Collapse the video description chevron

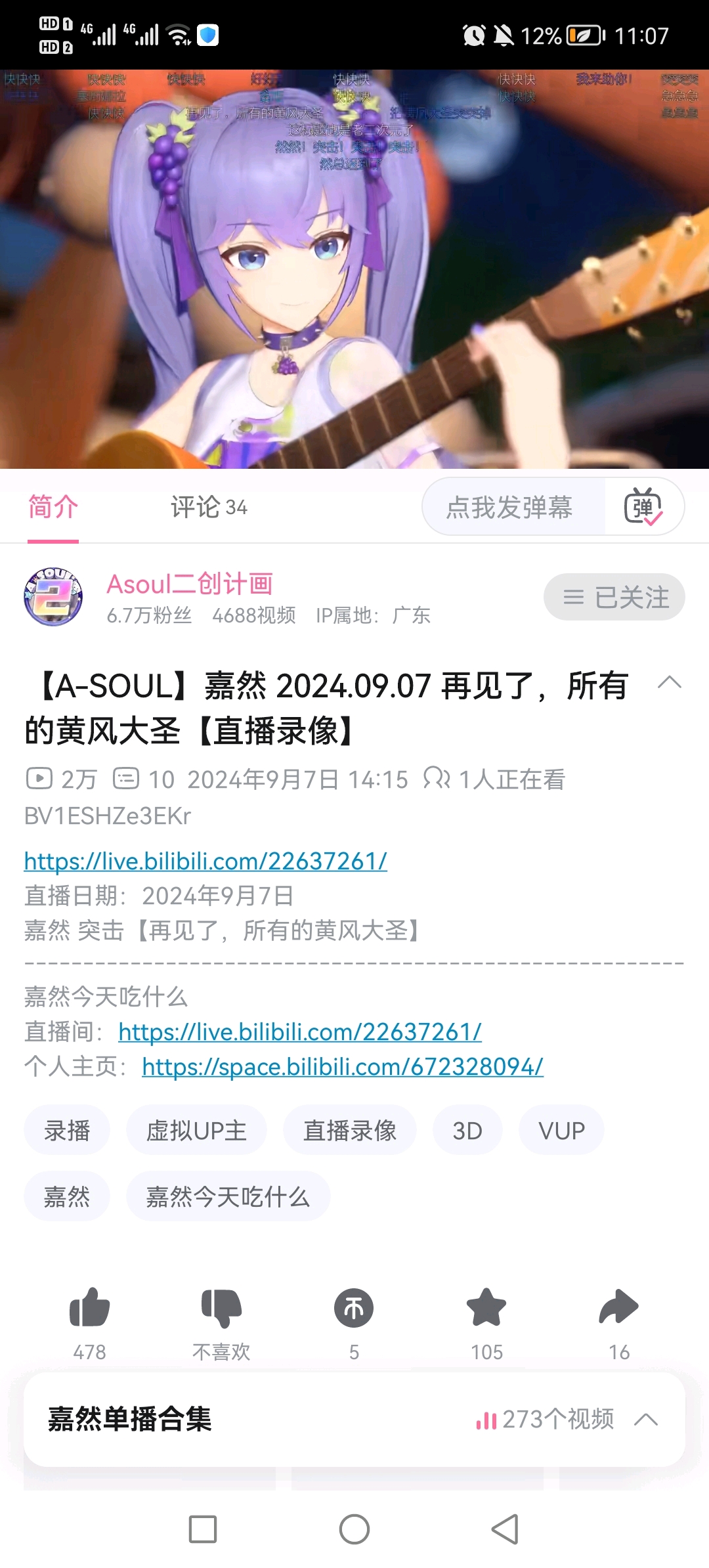[669, 683]
